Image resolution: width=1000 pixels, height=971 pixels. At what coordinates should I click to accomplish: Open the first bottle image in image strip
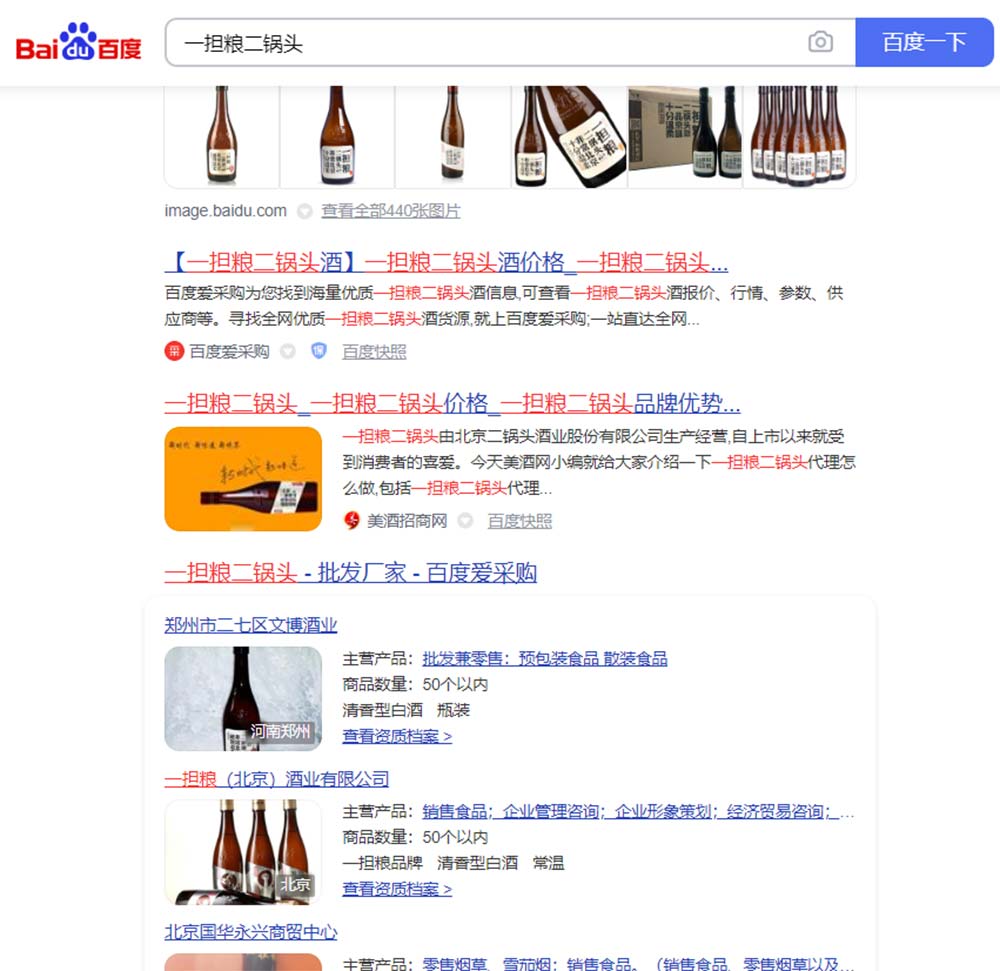tap(222, 134)
